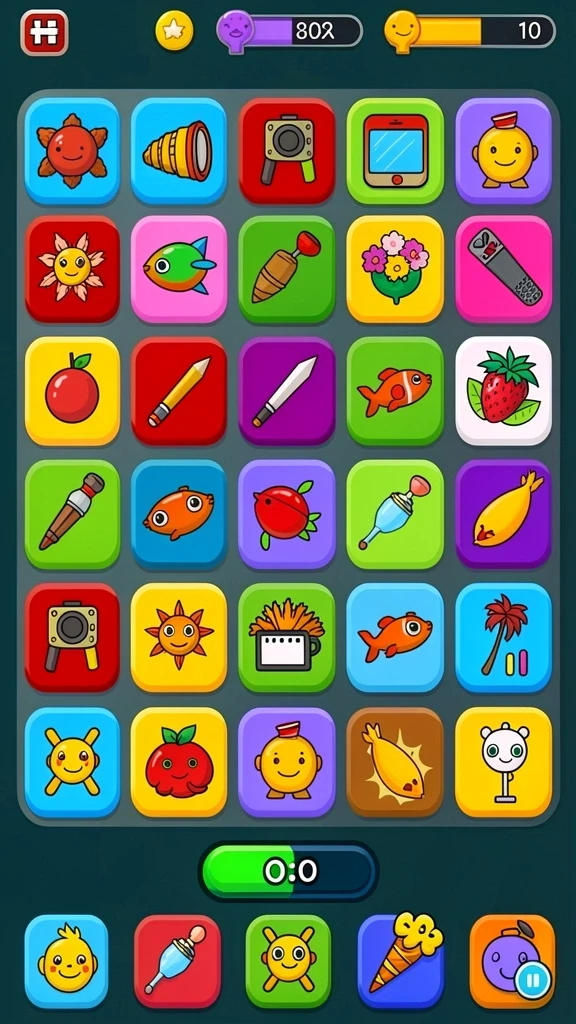Viewport: 576px width, 1024px height.
Task: Select the yellow pencil tile on red
Action: click(x=179, y=390)
